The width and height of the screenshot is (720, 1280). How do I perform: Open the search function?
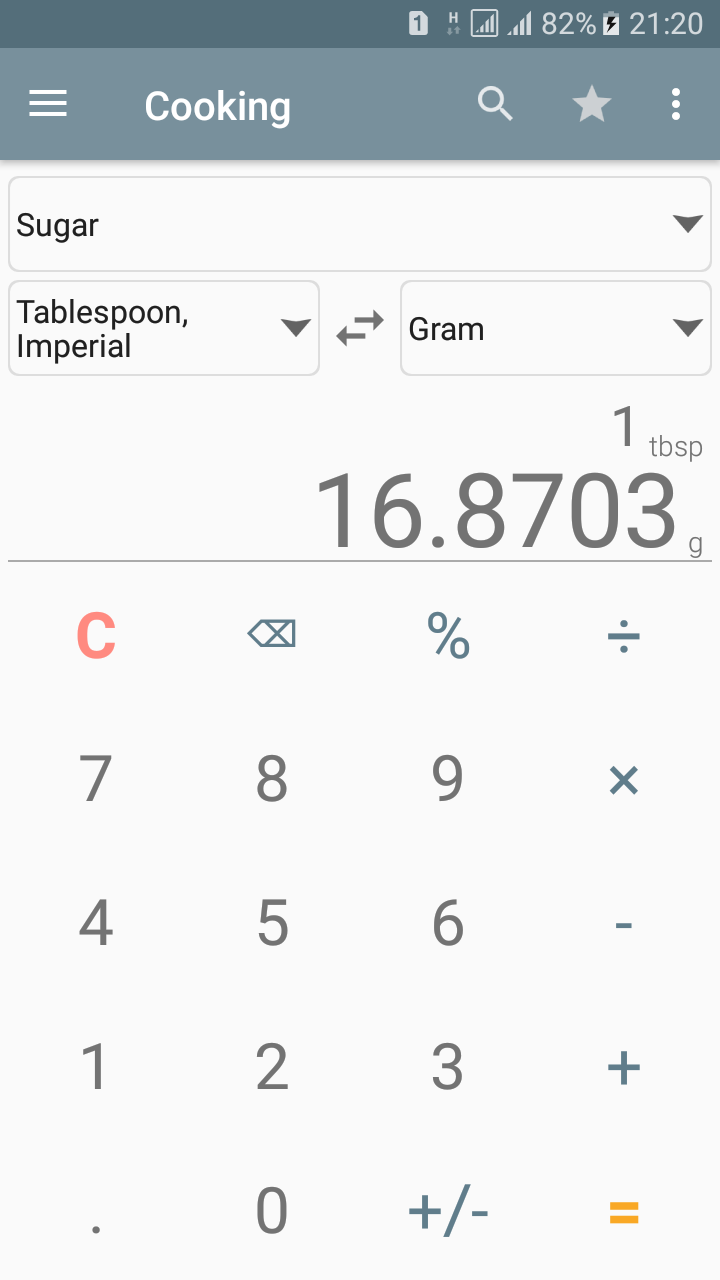pos(495,104)
